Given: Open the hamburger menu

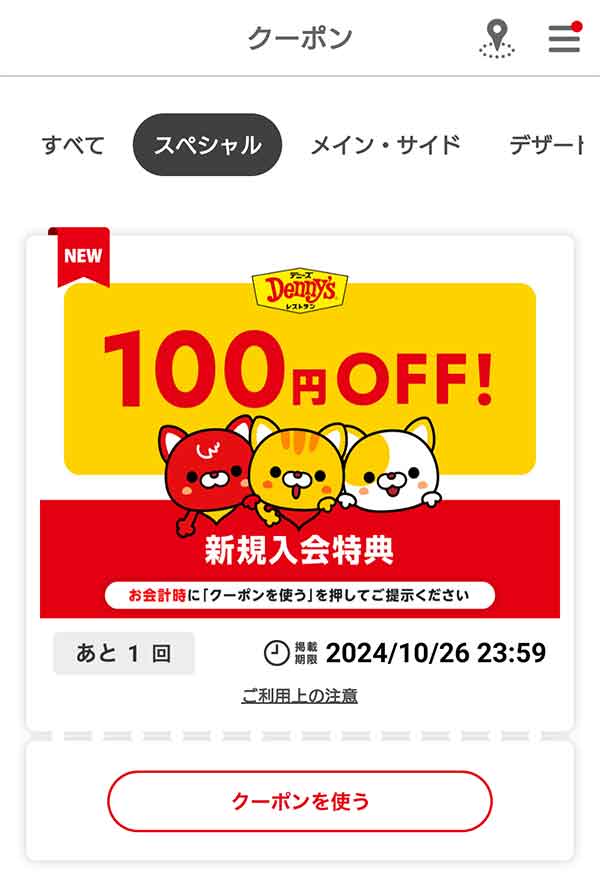Looking at the screenshot, I should coord(564,38).
